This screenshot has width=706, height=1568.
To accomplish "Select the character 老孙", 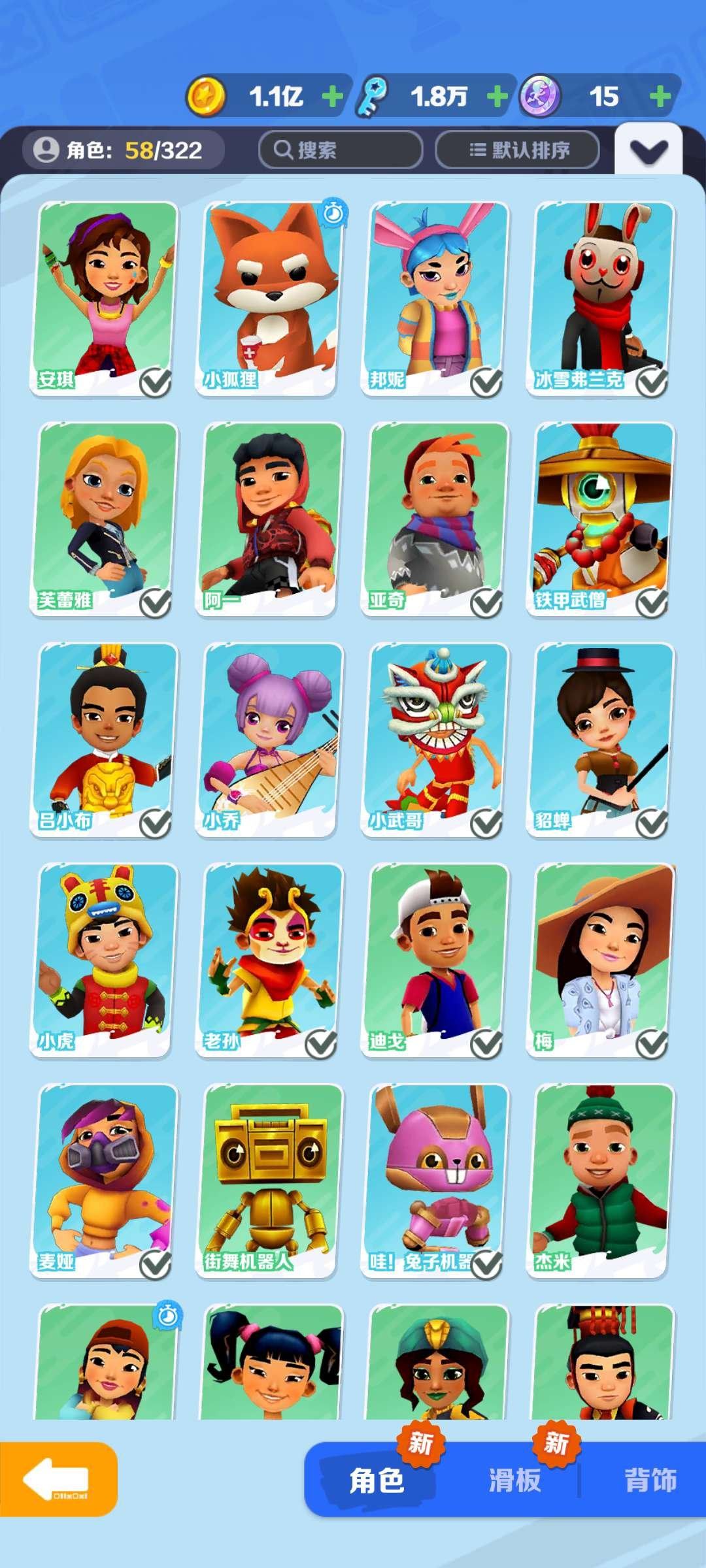I will click(269, 959).
